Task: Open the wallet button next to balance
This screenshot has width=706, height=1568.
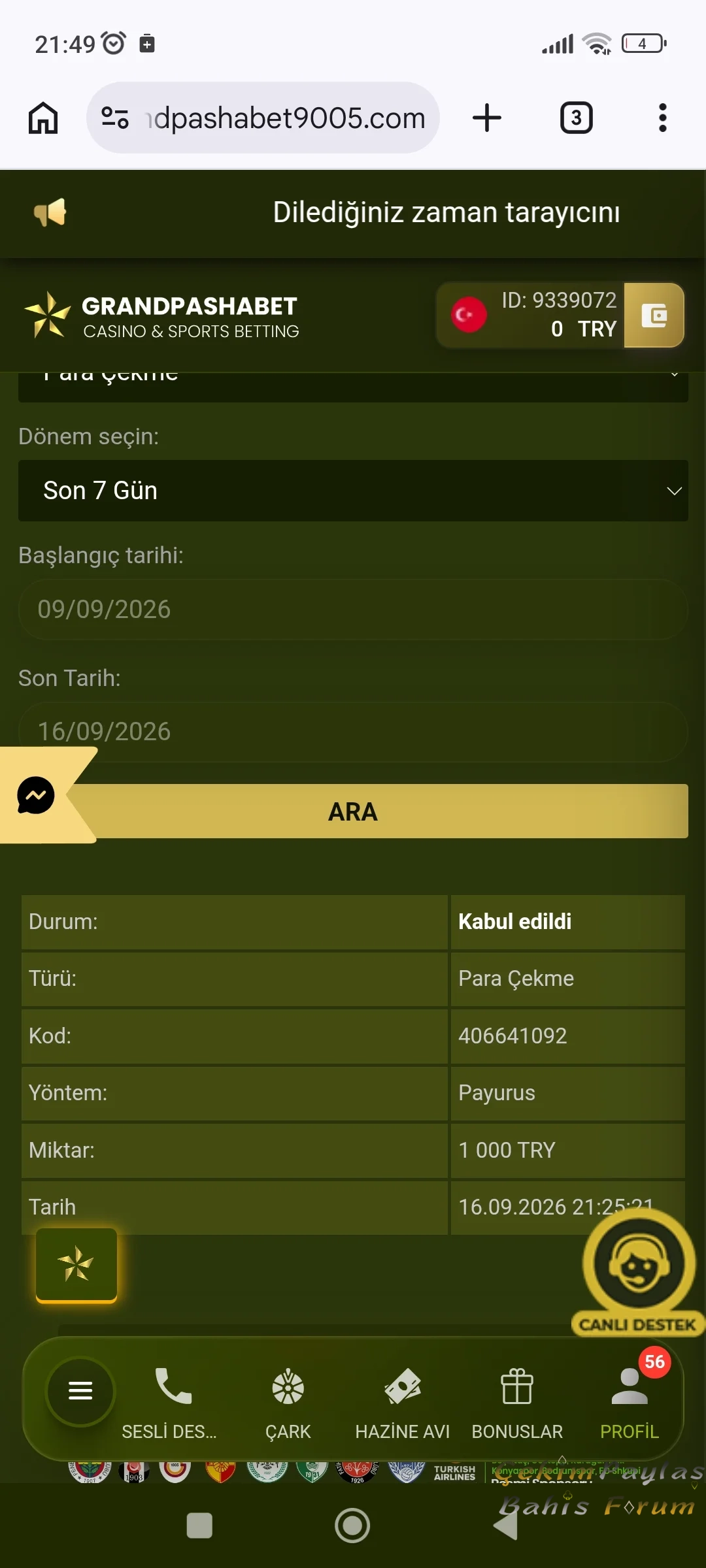Action: (x=654, y=316)
